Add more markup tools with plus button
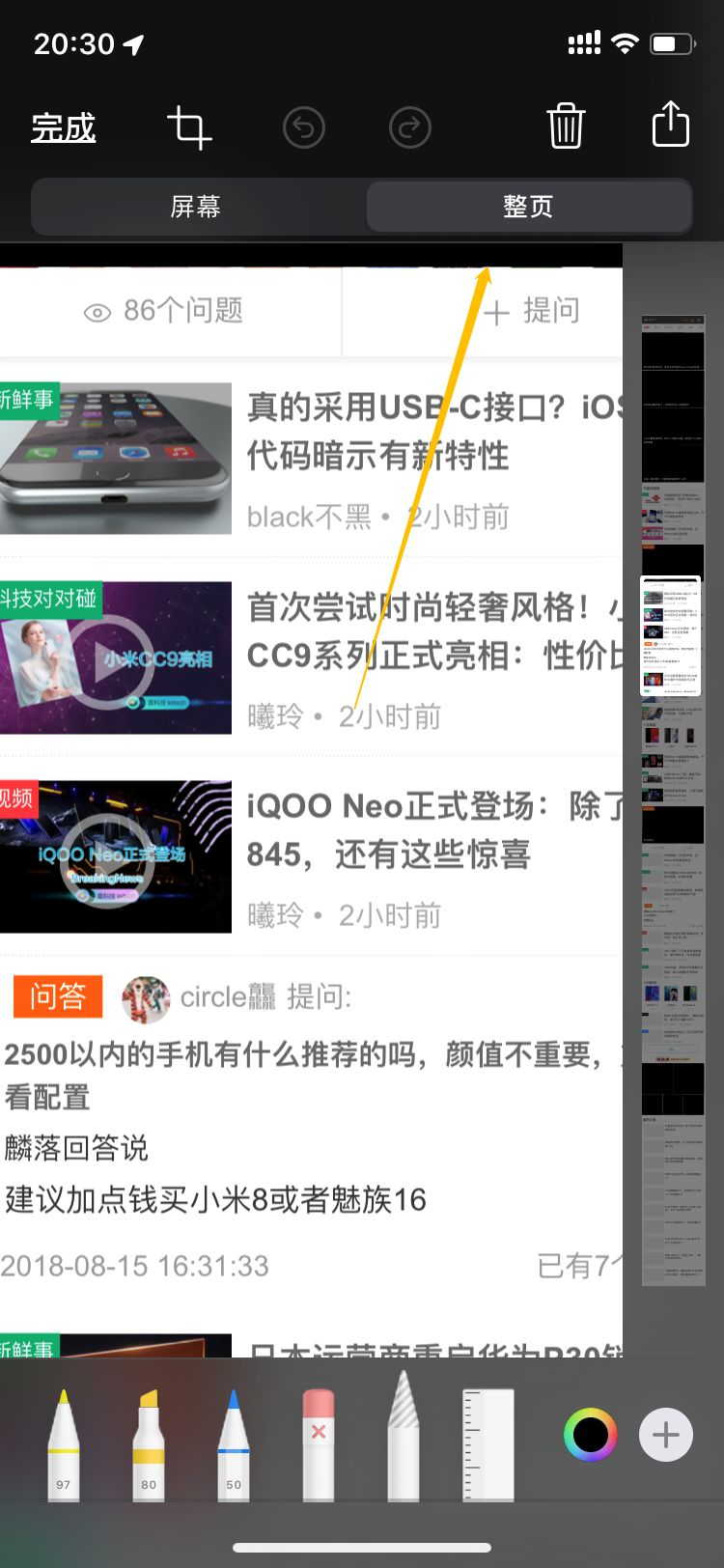This screenshot has height=1568, width=724. click(665, 1435)
